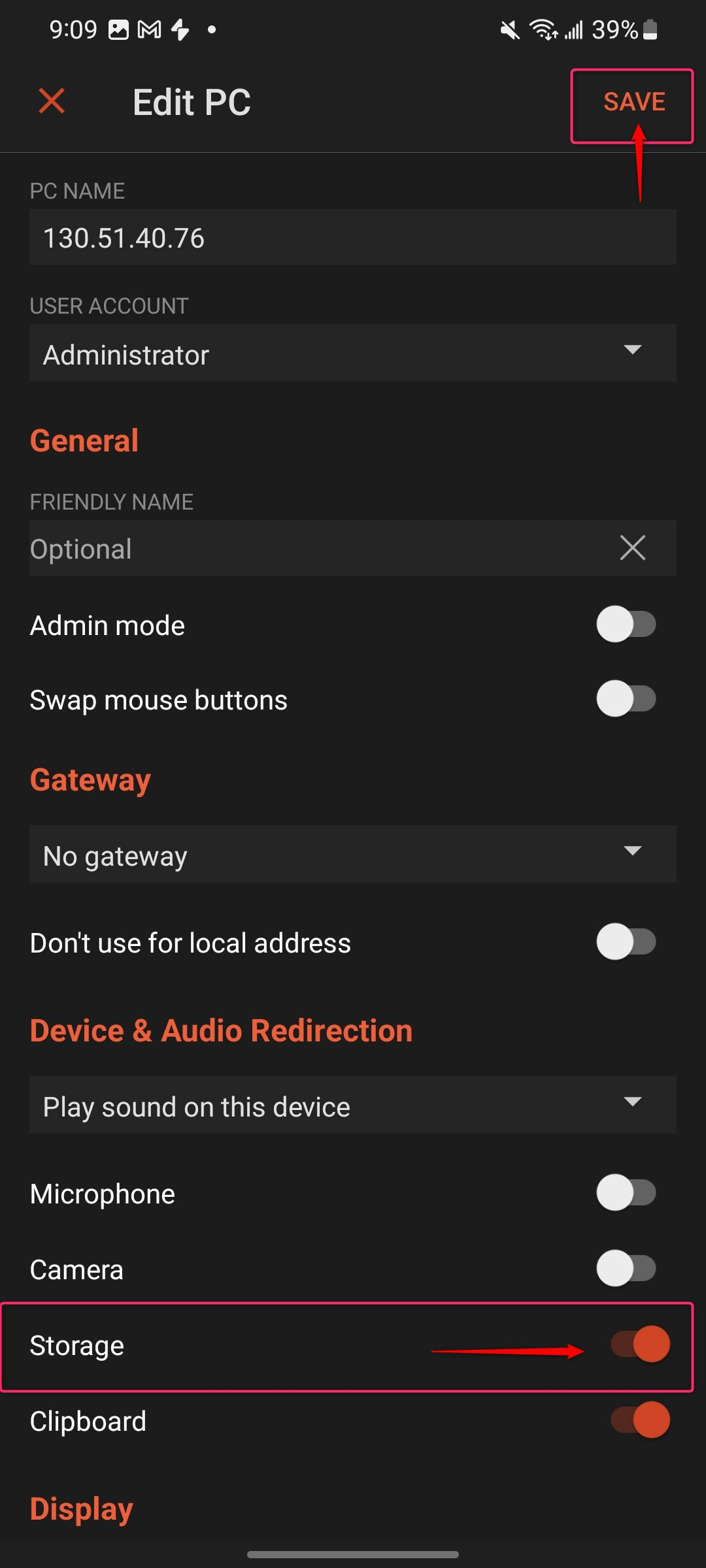Enable Microphone redirection

click(626, 1193)
